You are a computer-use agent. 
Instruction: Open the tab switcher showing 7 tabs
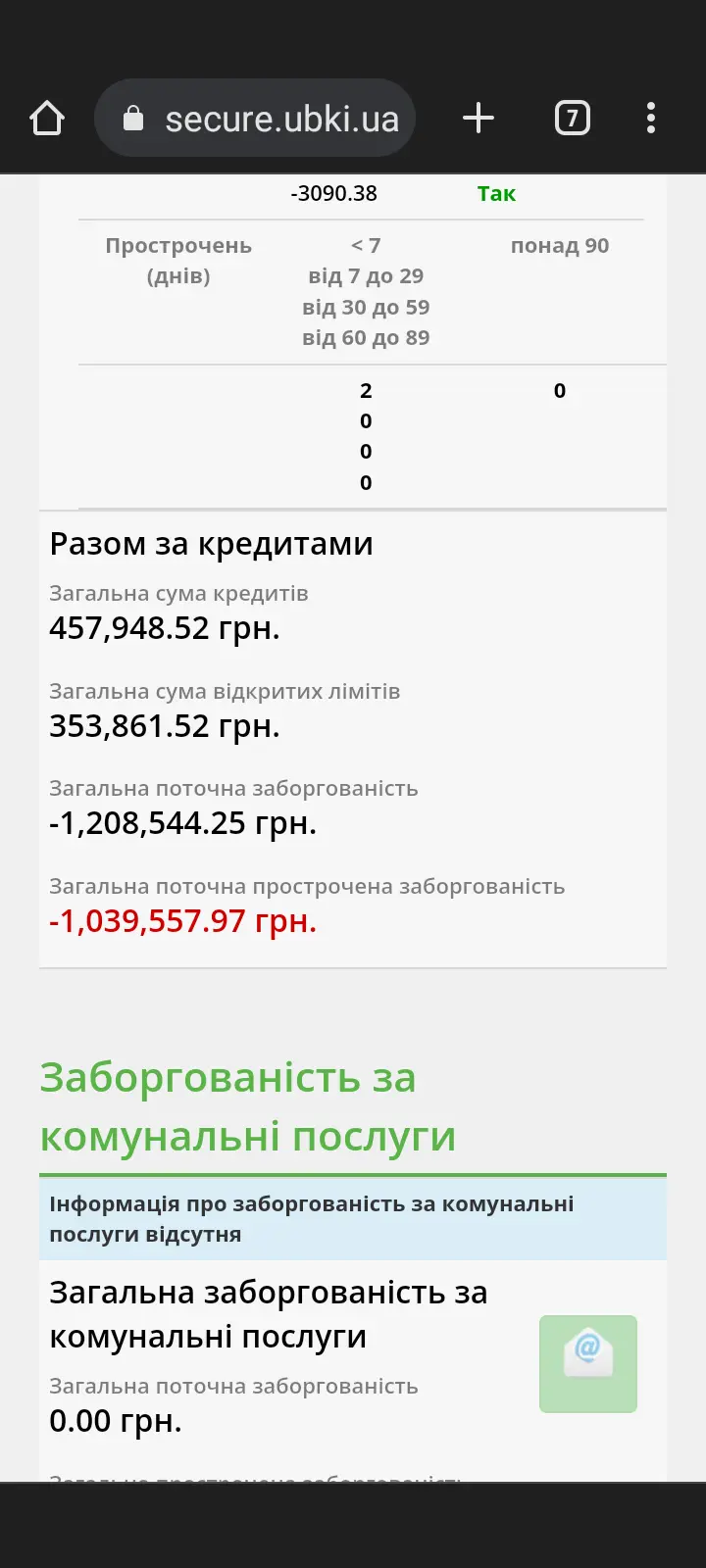click(572, 118)
